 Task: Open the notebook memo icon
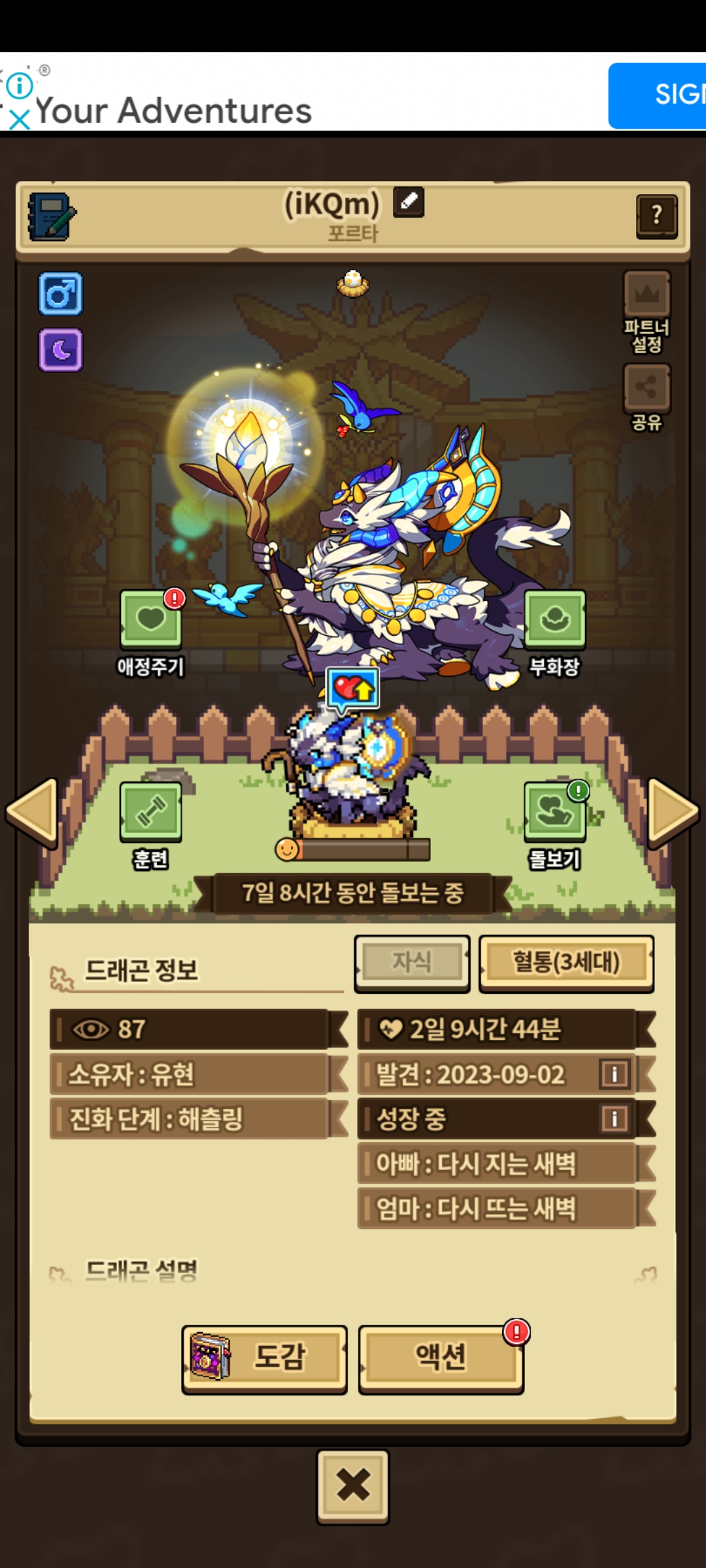pos(52,216)
